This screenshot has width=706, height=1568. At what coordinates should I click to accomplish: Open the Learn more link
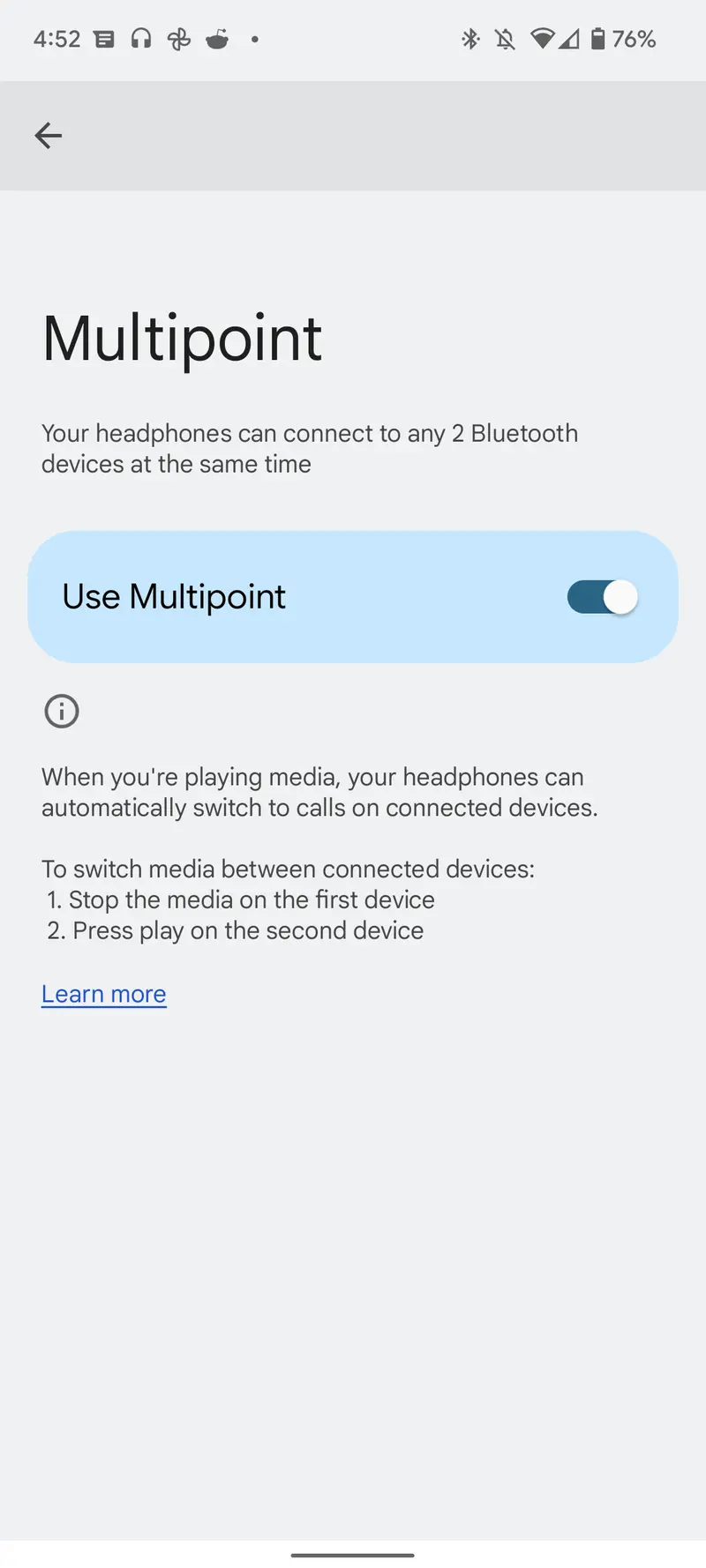tap(104, 994)
